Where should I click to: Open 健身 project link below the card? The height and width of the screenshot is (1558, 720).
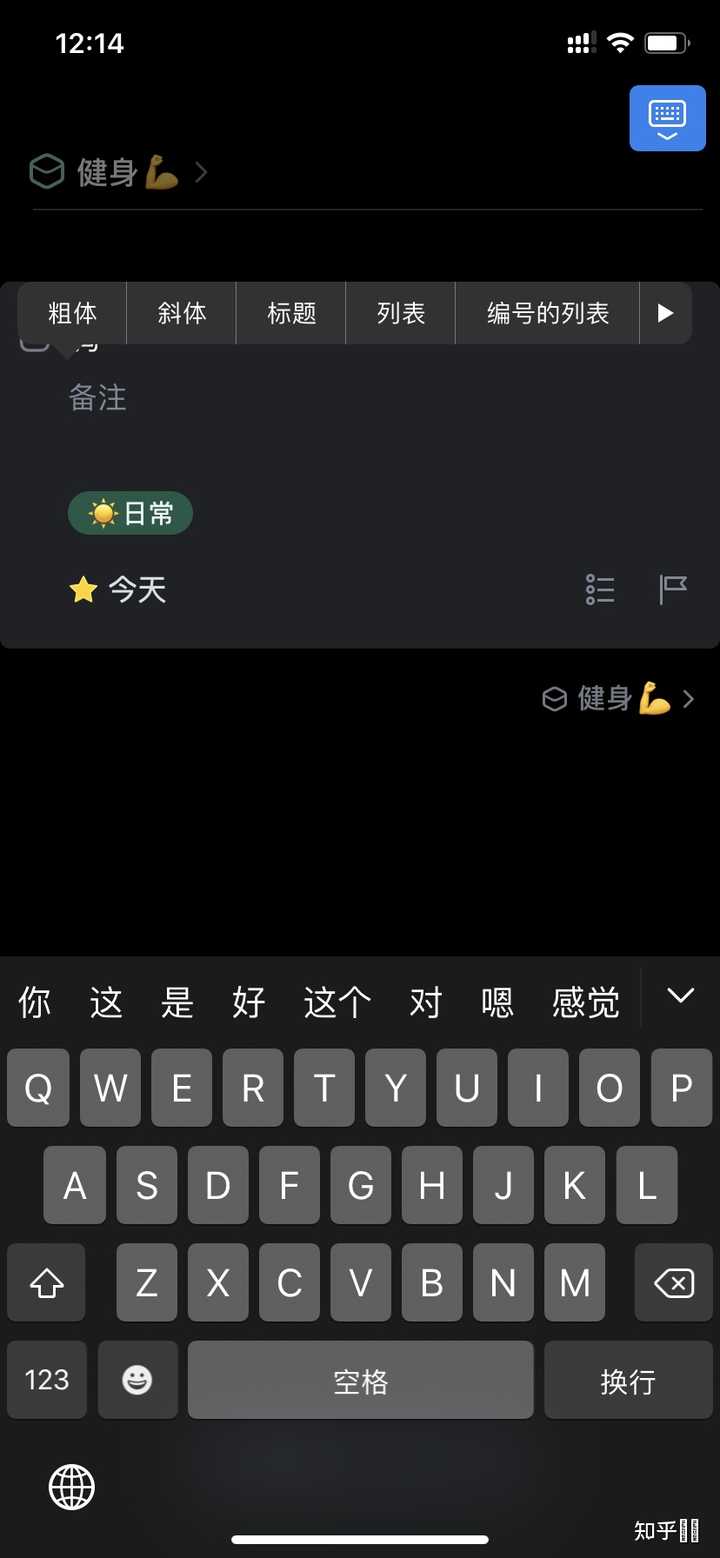tap(617, 698)
